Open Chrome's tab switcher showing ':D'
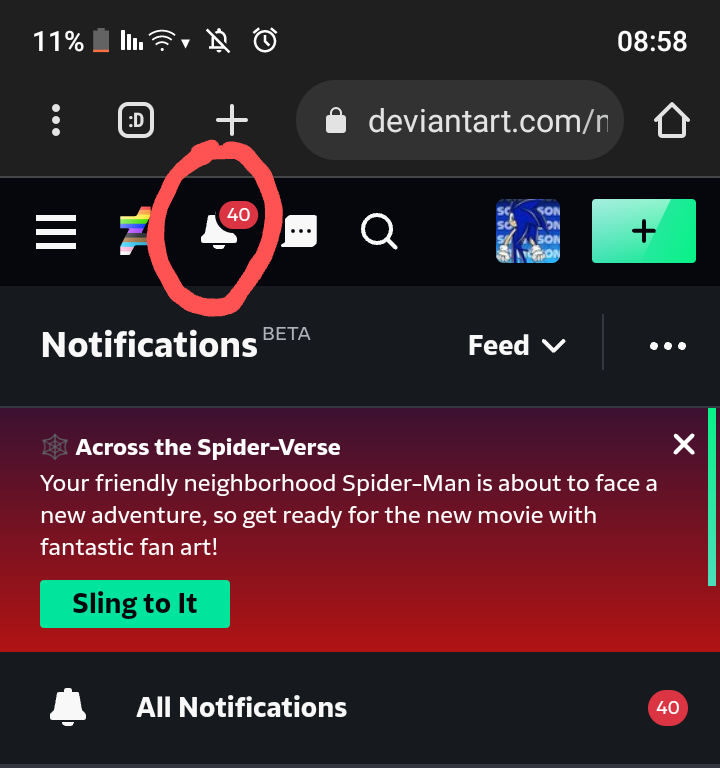 [x=135, y=120]
